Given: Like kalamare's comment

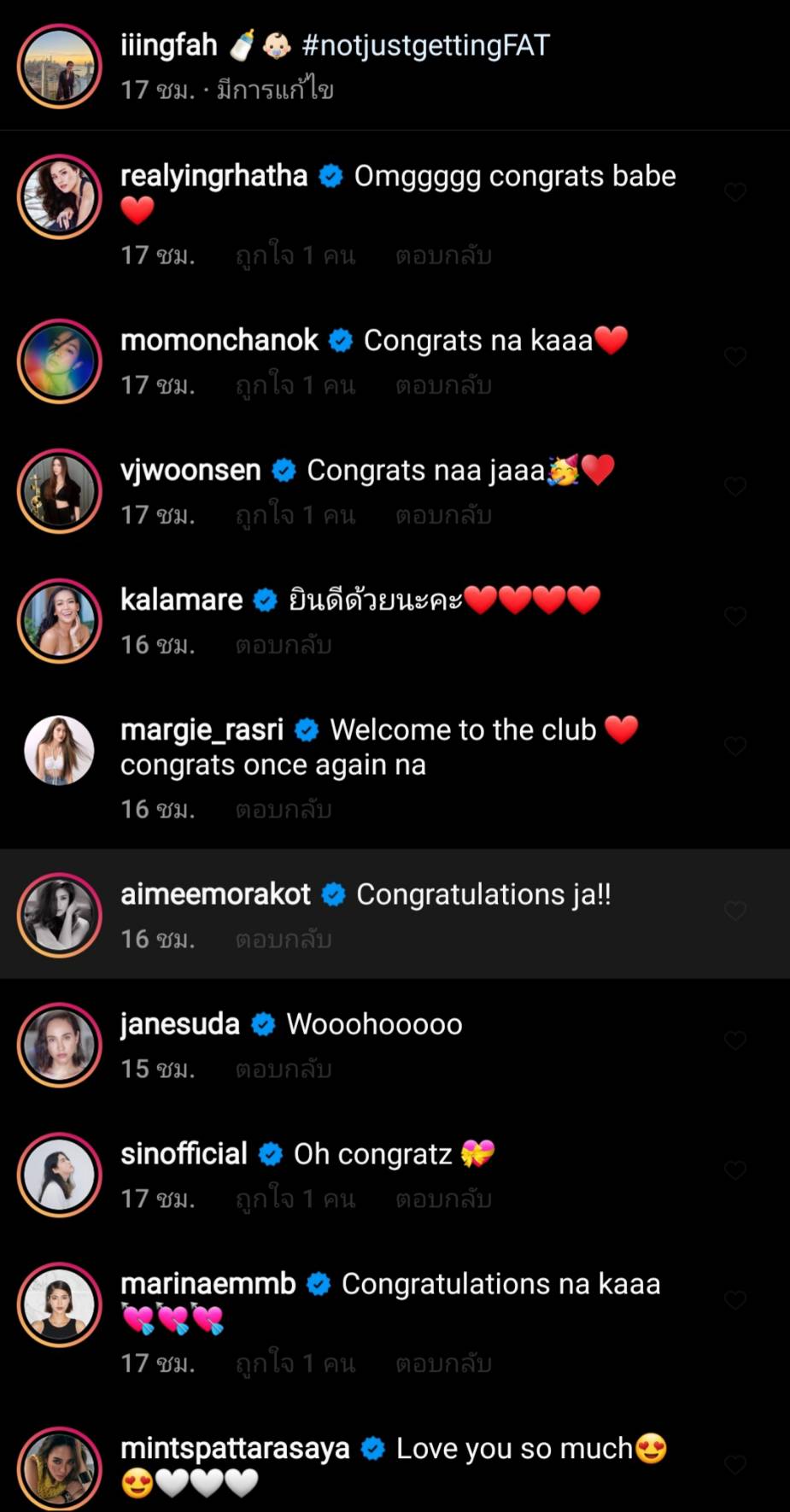Looking at the screenshot, I should point(735,616).
